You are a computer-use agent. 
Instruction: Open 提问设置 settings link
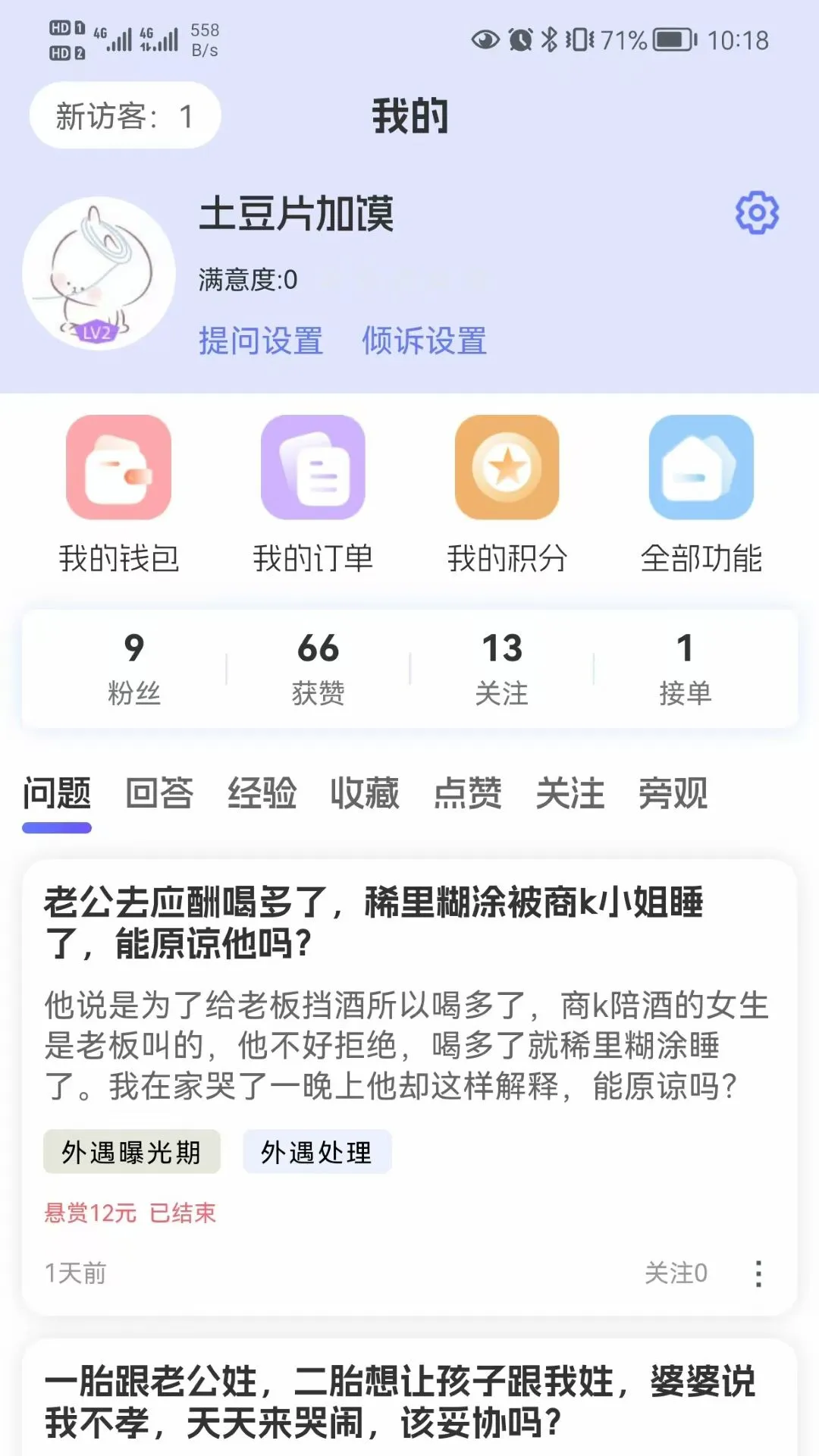coord(261,342)
